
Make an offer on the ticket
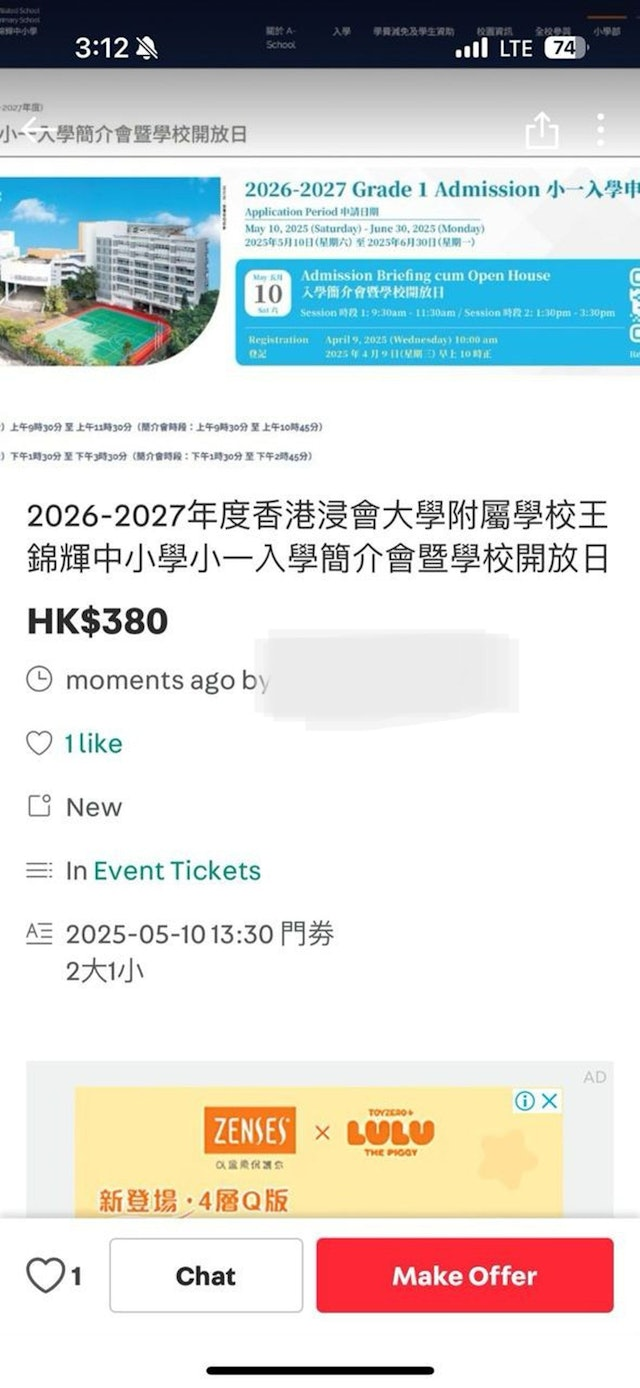[465, 1276]
